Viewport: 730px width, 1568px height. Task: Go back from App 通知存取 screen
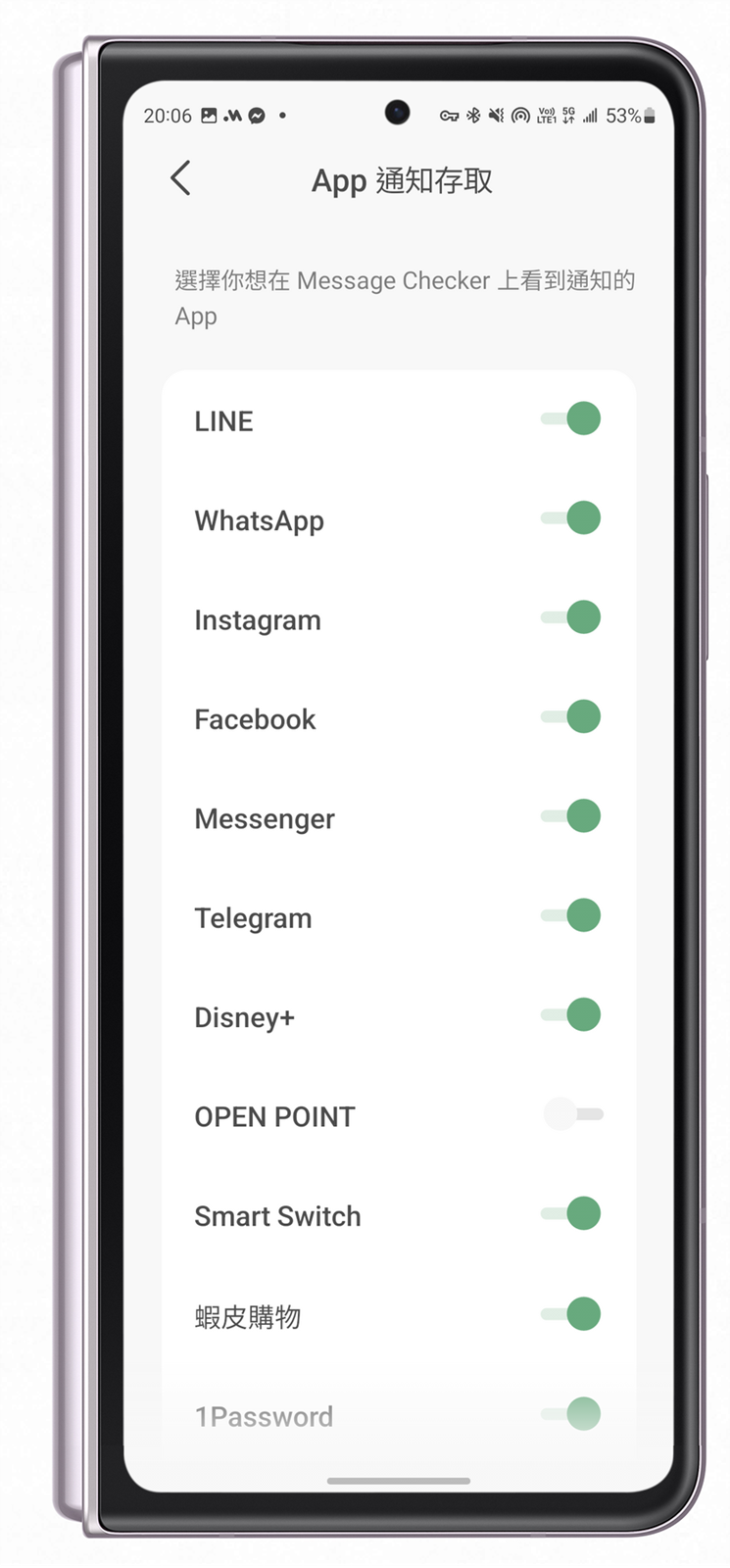(x=180, y=178)
